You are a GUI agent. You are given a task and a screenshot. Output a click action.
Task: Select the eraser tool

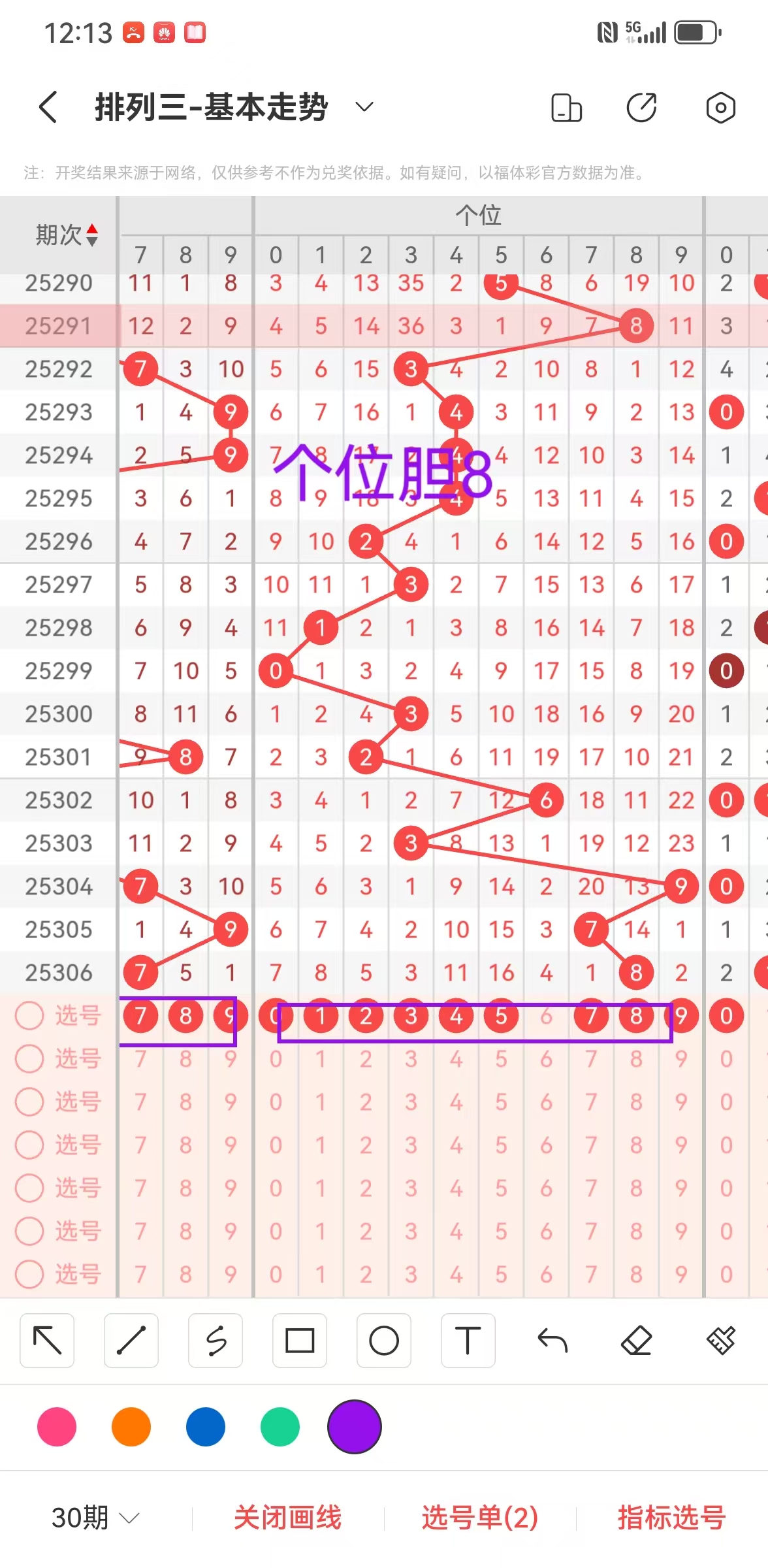tap(636, 1341)
